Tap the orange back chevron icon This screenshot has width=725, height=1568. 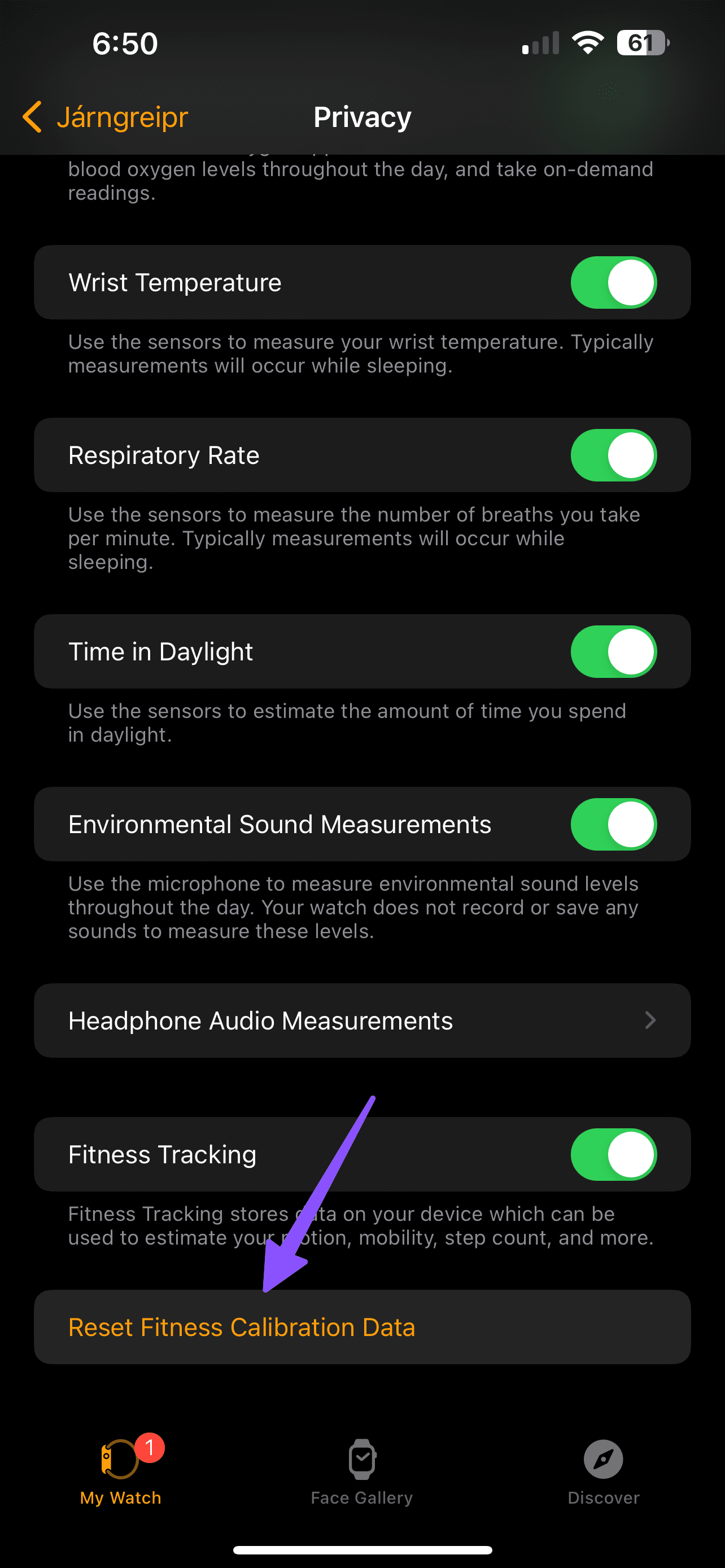coord(32,116)
